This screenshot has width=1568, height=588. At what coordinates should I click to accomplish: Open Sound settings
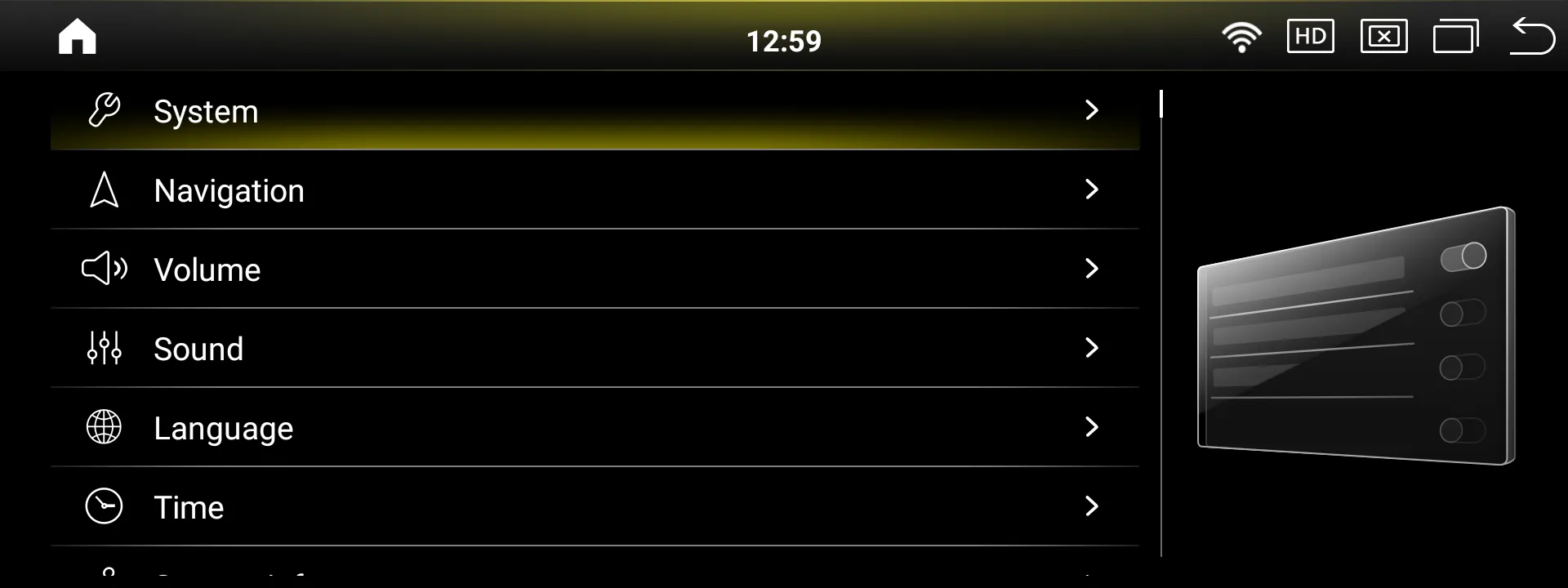tap(595, 349)
